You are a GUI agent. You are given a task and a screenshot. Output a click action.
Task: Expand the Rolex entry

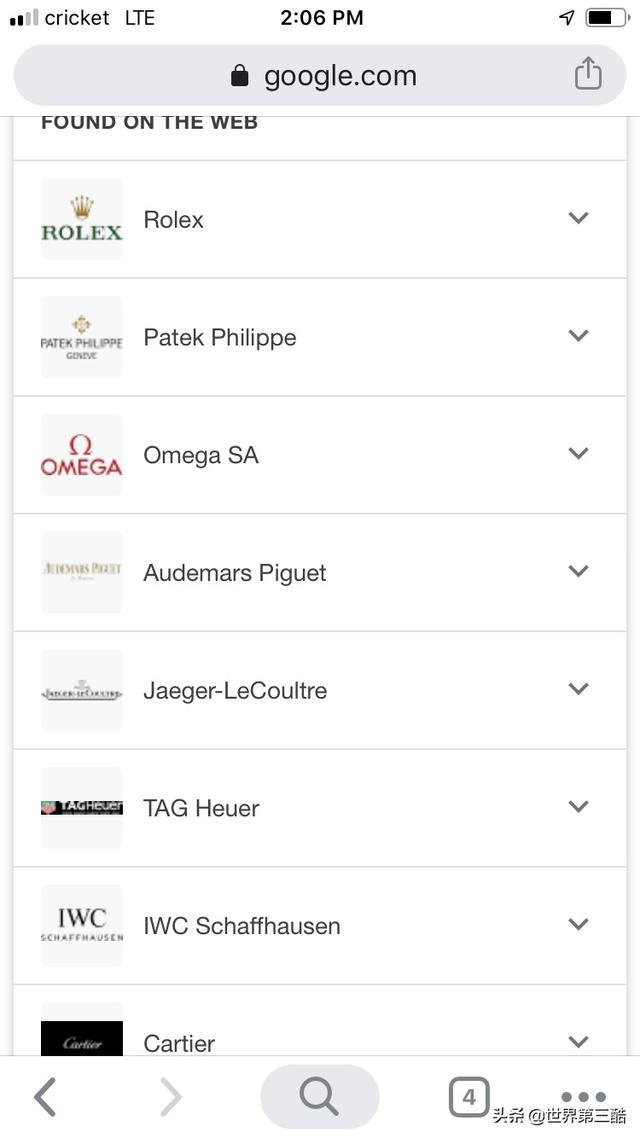tap(319, 219)
